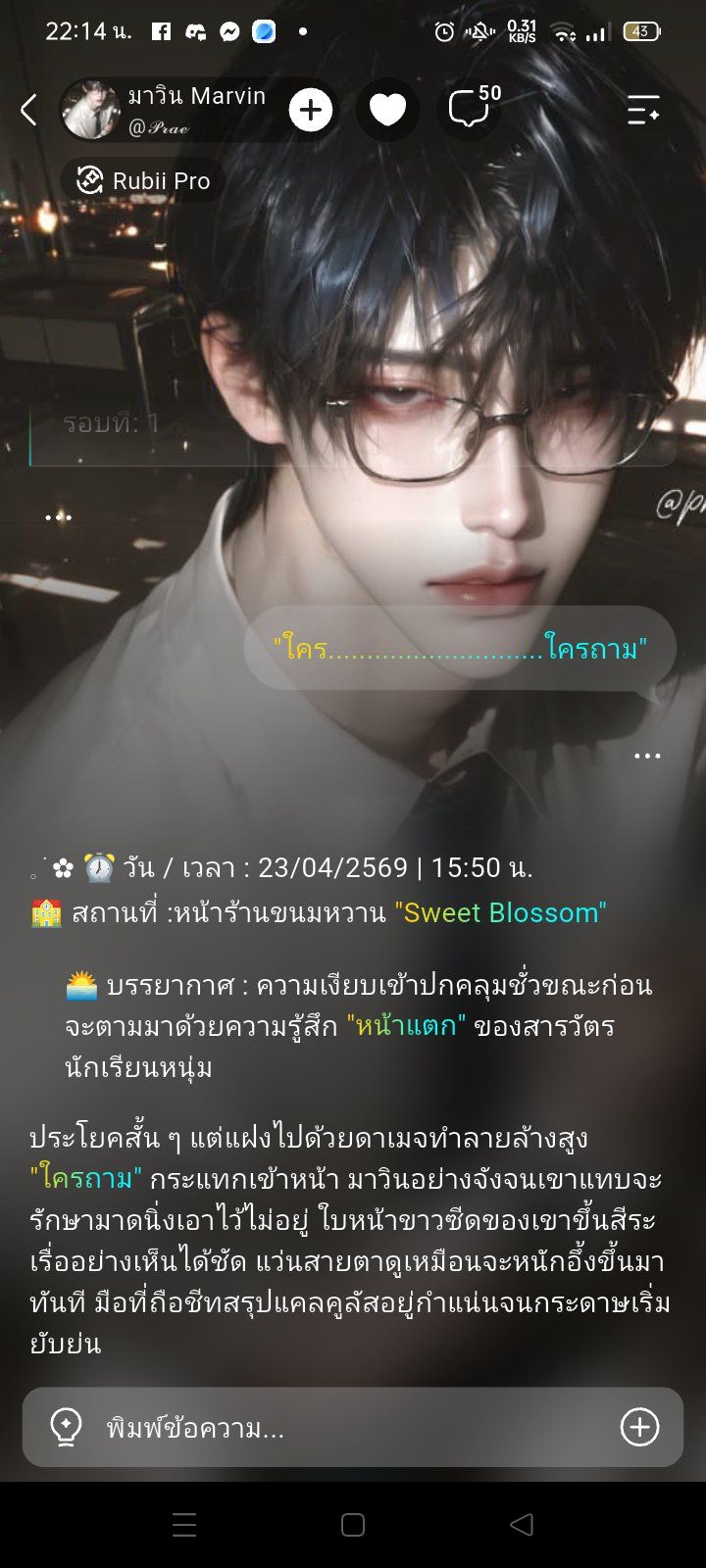Open the three dots under the round box
The image size is (706, 1568).
pos(58,516)
